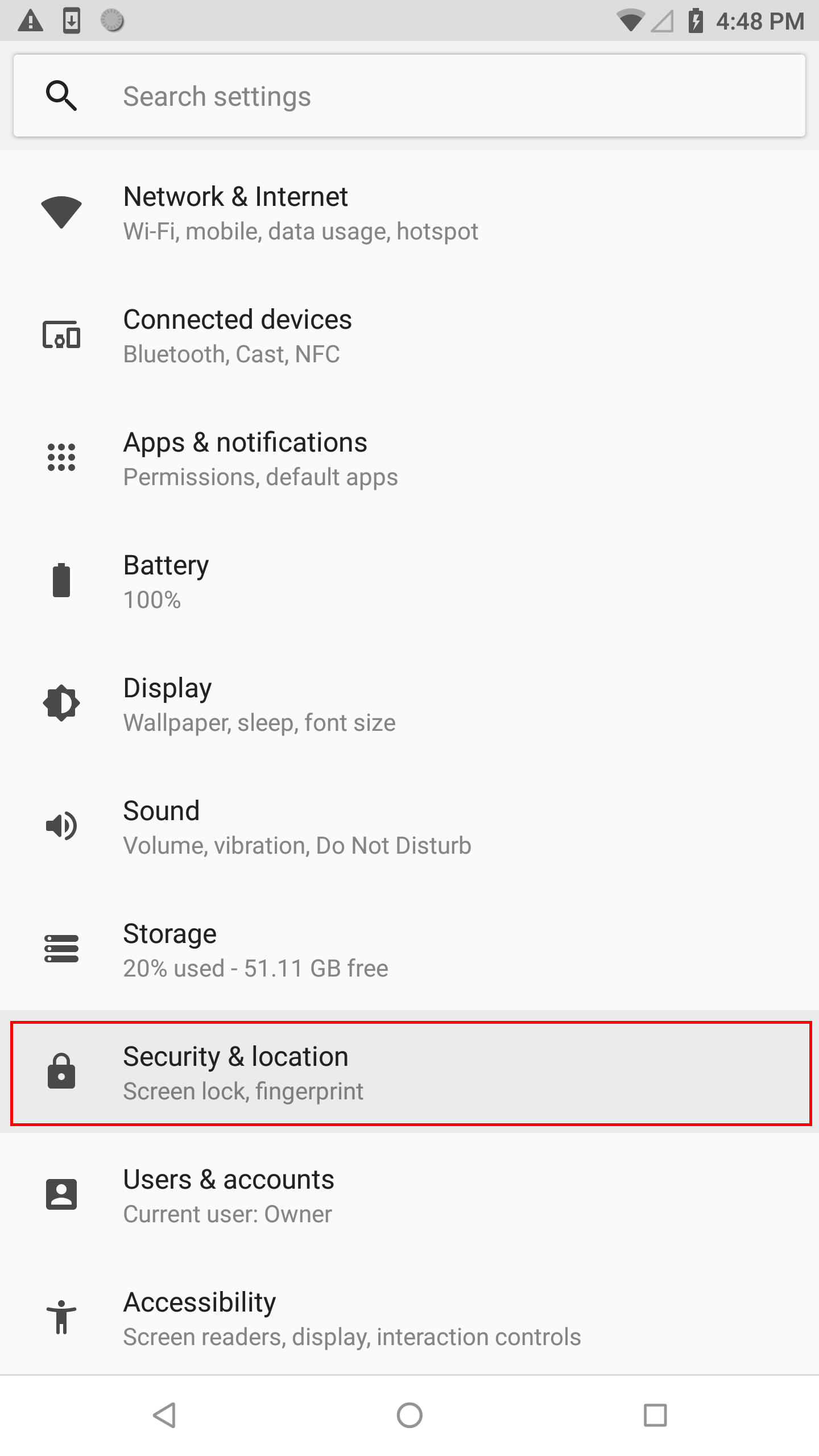Tap the Search settings input field

click(398, 96)
